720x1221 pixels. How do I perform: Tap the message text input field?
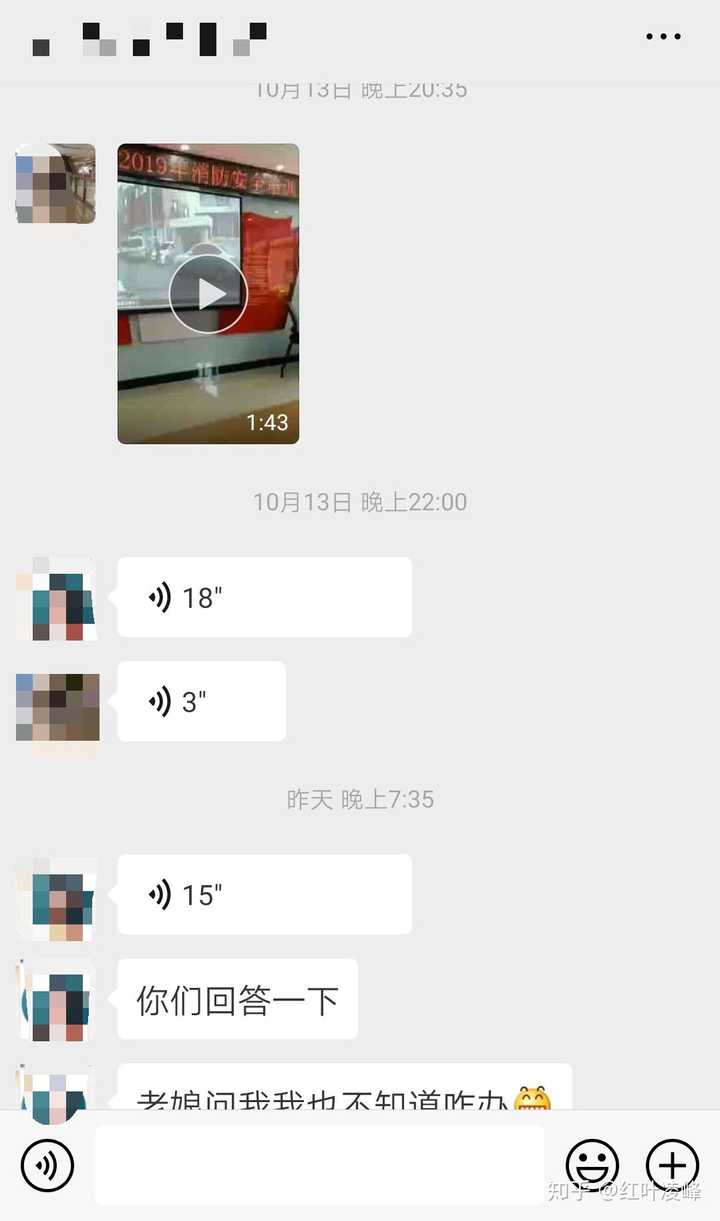click(x=320, y=1165)
